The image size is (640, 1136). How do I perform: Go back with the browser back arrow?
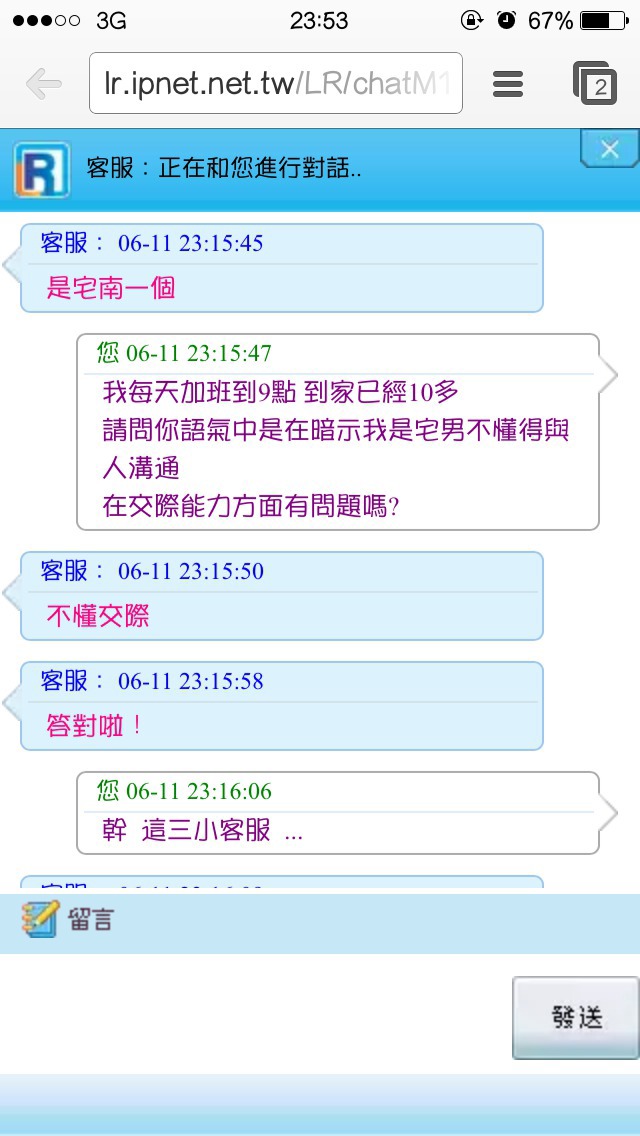44,85
